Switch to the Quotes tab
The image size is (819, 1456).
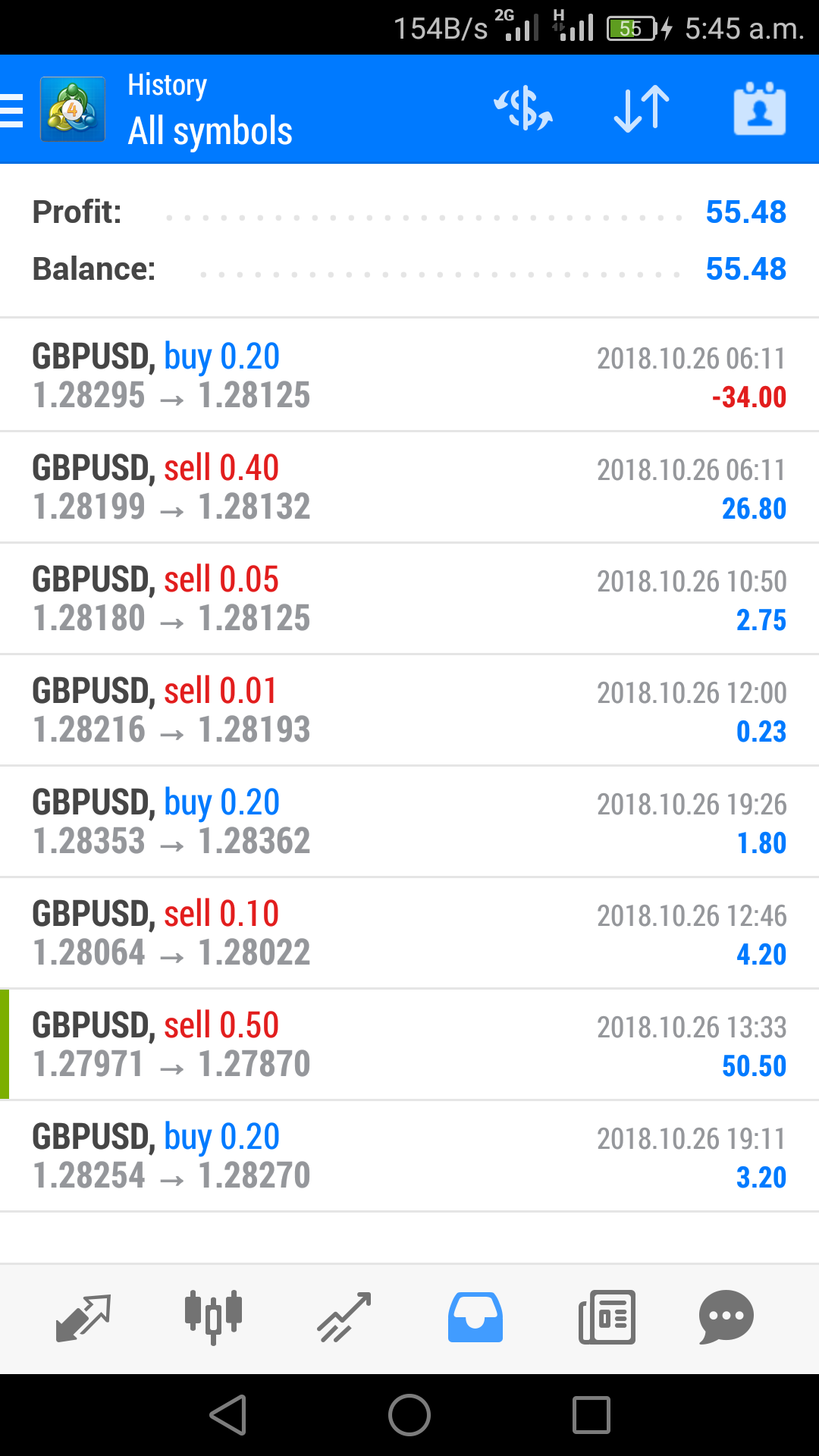pyautogui.click(x=83, y=1318)
